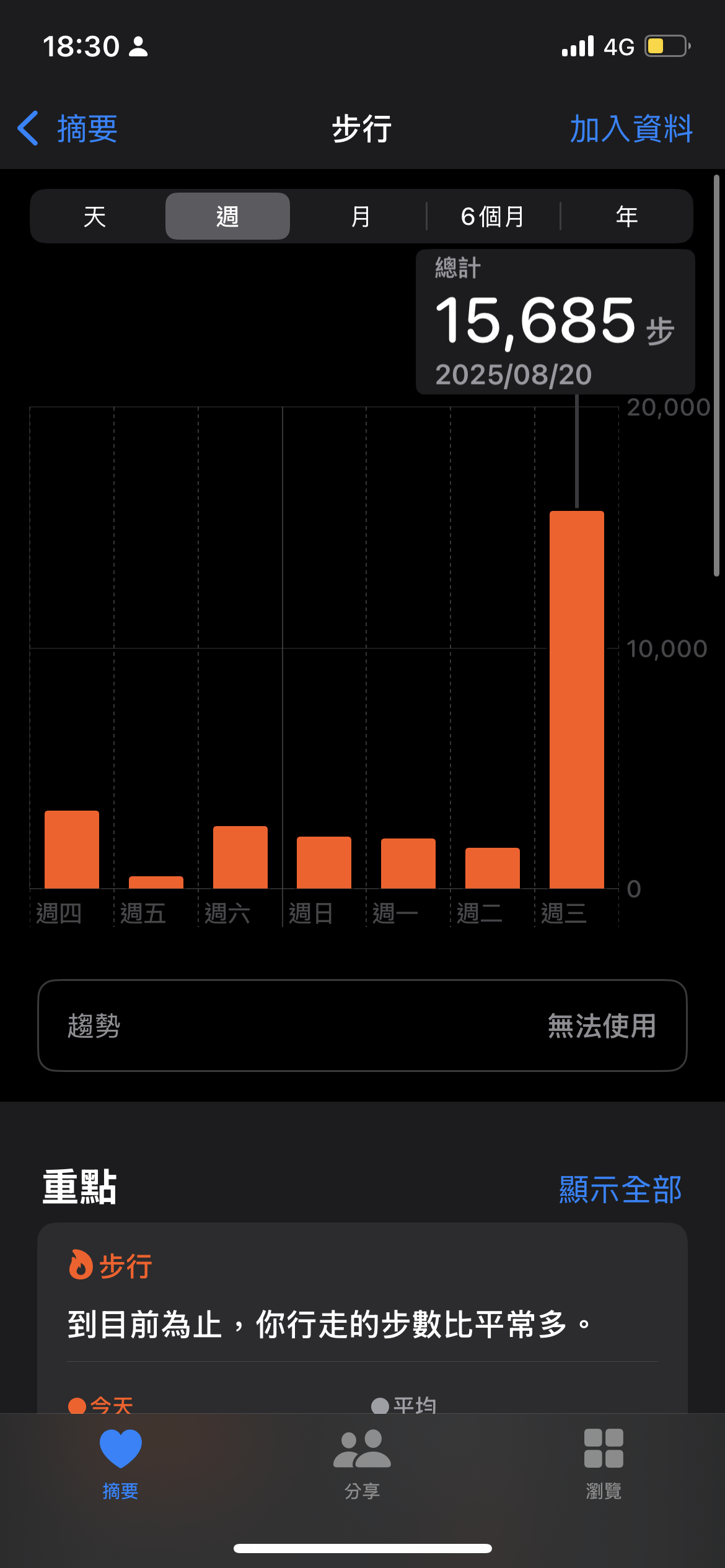Switch to the 年 view
Screen dimensions: 725x1568
pos(626,217)
